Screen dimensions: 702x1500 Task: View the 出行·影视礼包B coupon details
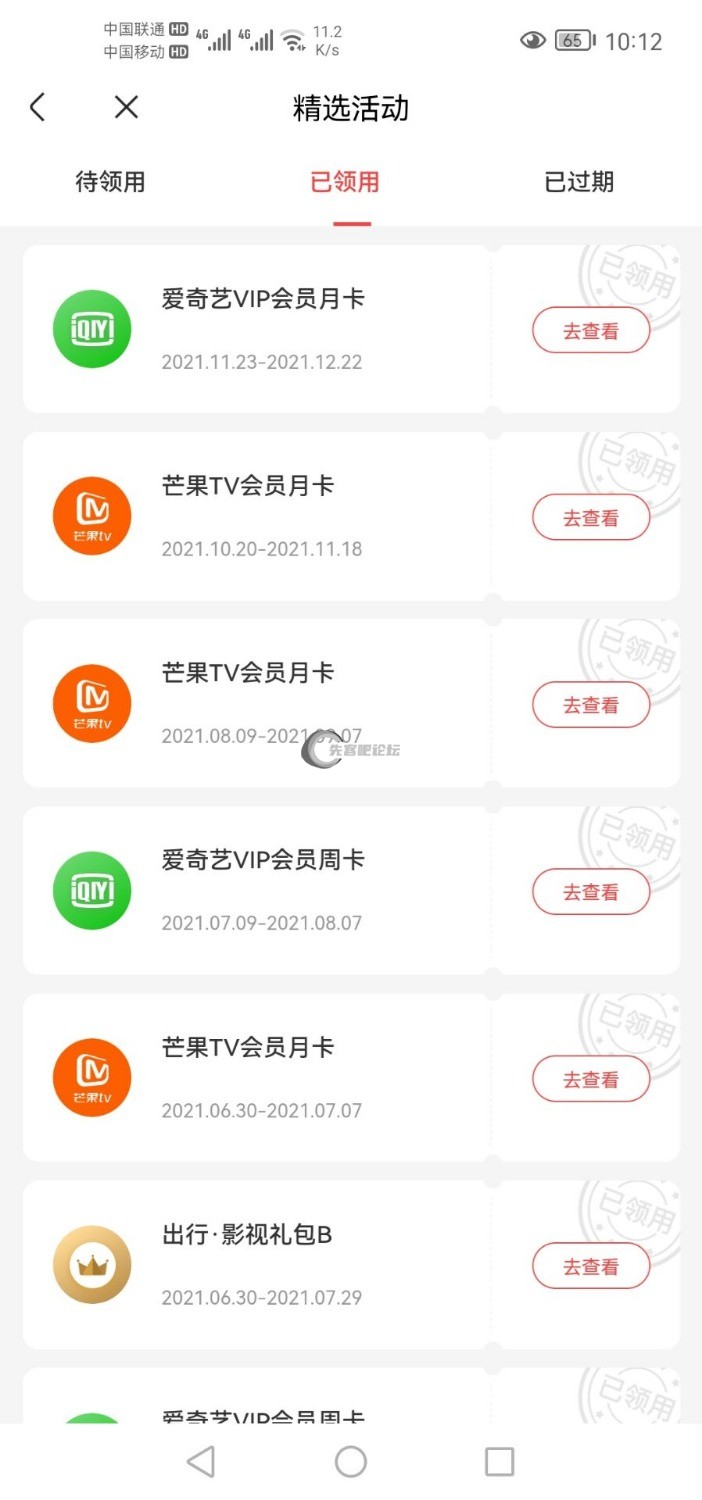pyautogui.click(x=591, y=1266)
